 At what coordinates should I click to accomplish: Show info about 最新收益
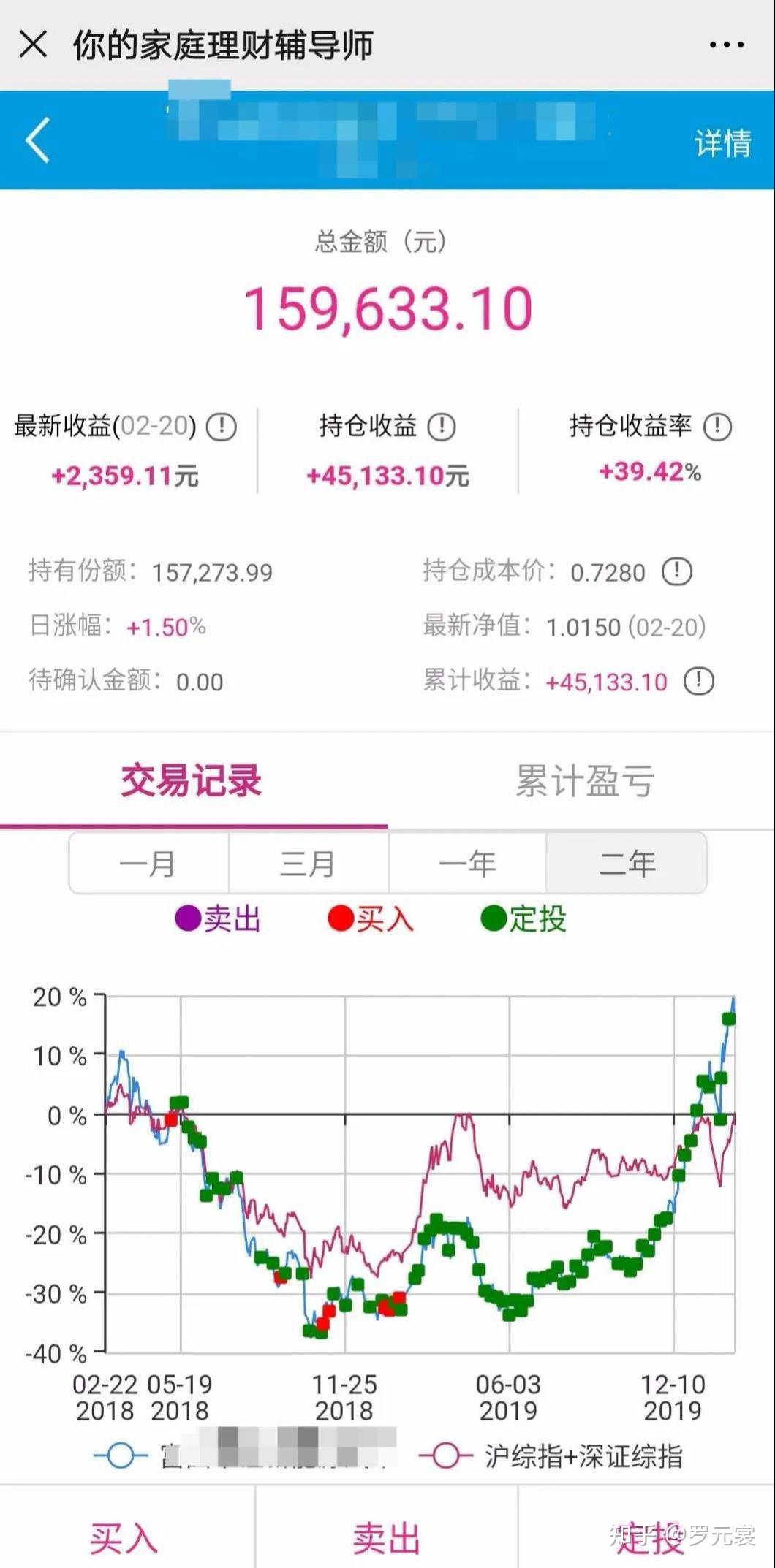[222, 426]
